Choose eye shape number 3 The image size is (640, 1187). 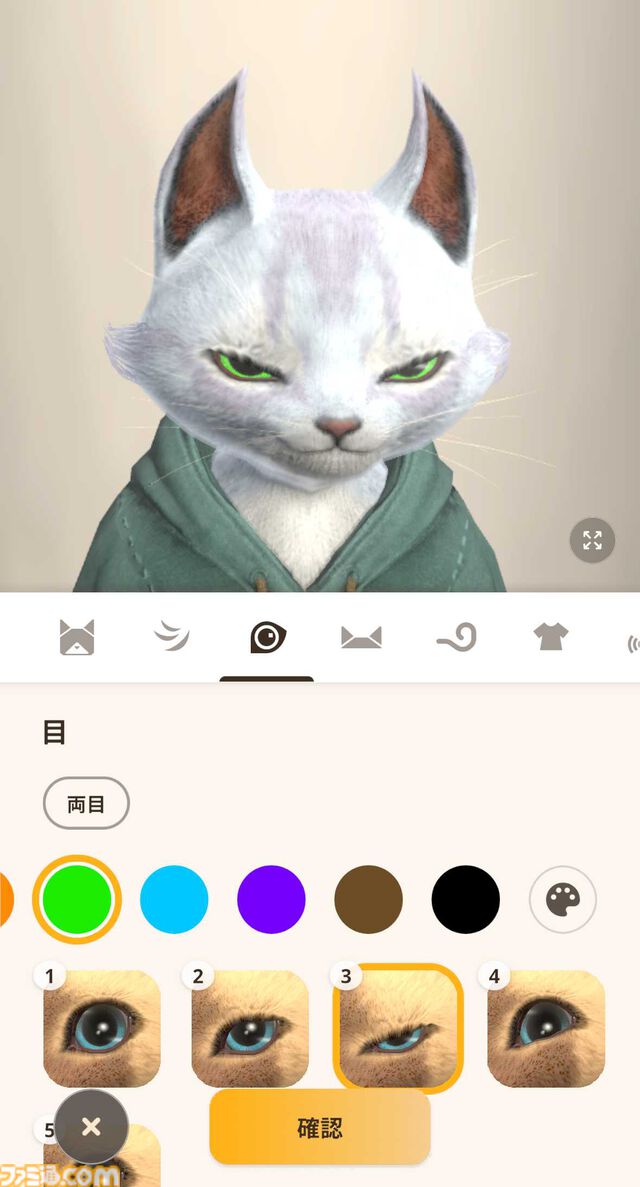[x=398, y=1028]
